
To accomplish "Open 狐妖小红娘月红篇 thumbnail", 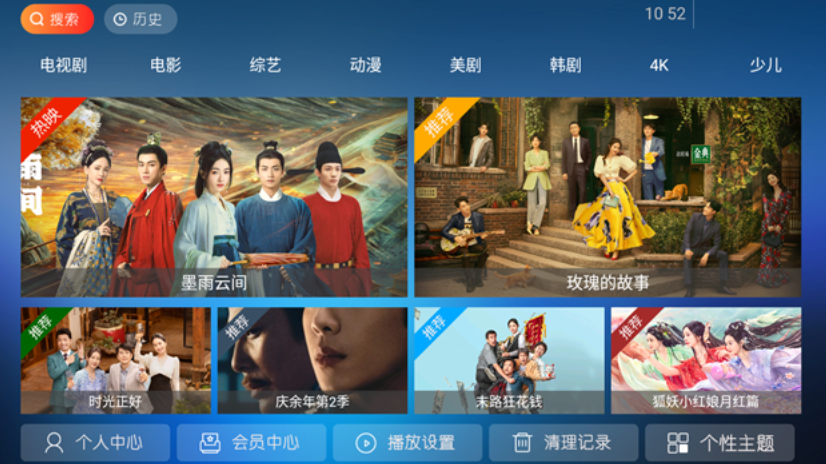I will (x=706, y=361).
